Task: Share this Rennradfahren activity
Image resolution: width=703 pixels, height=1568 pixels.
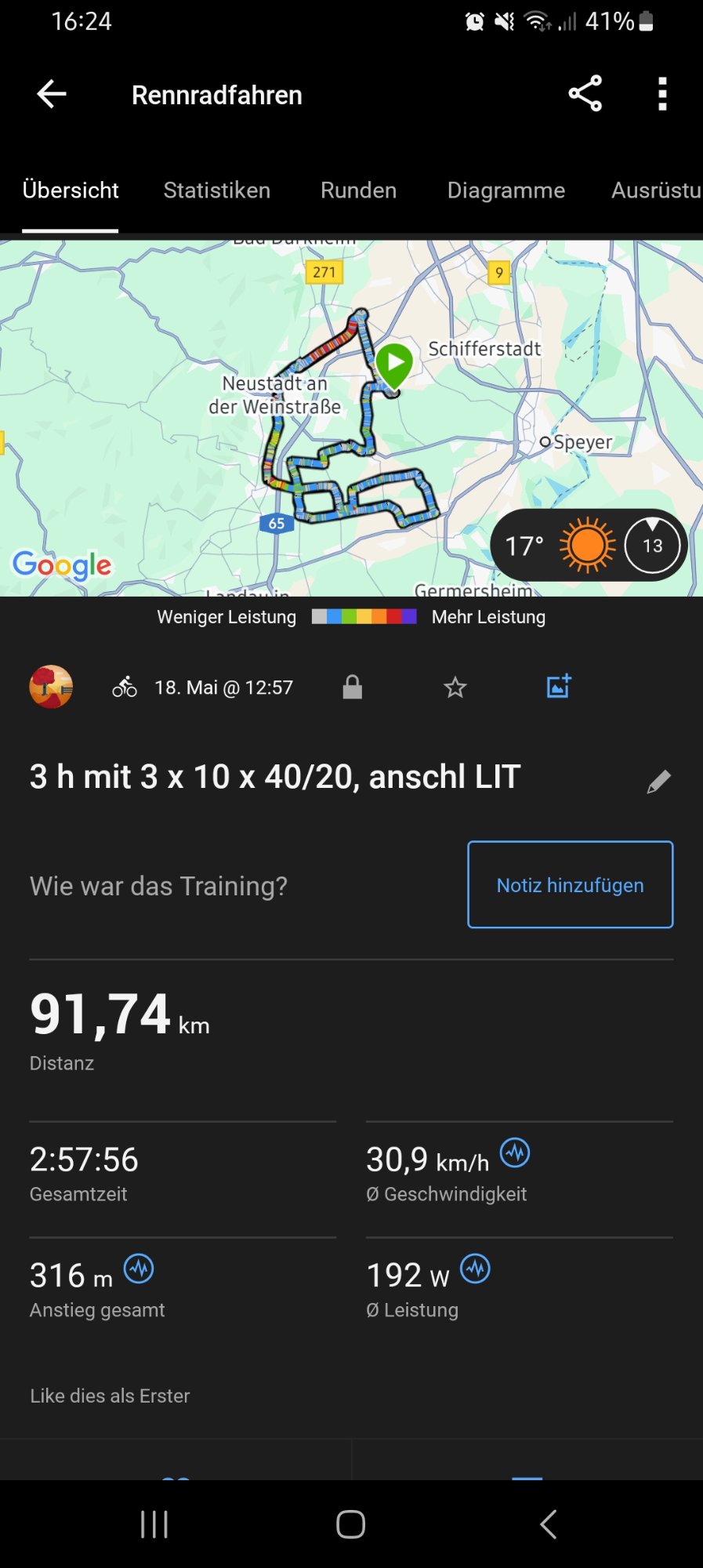Action: point(585,94)
